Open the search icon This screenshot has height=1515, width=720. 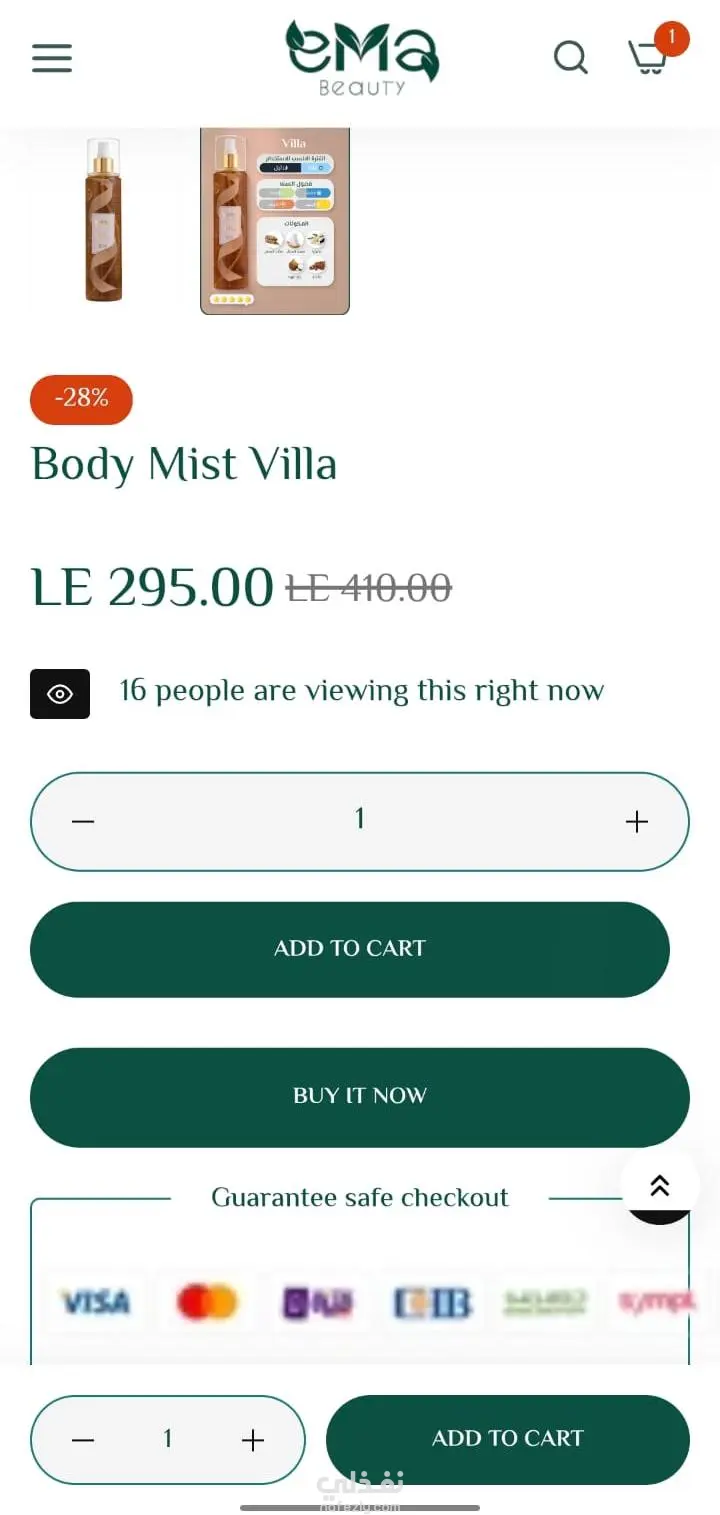tap(571, 57)
